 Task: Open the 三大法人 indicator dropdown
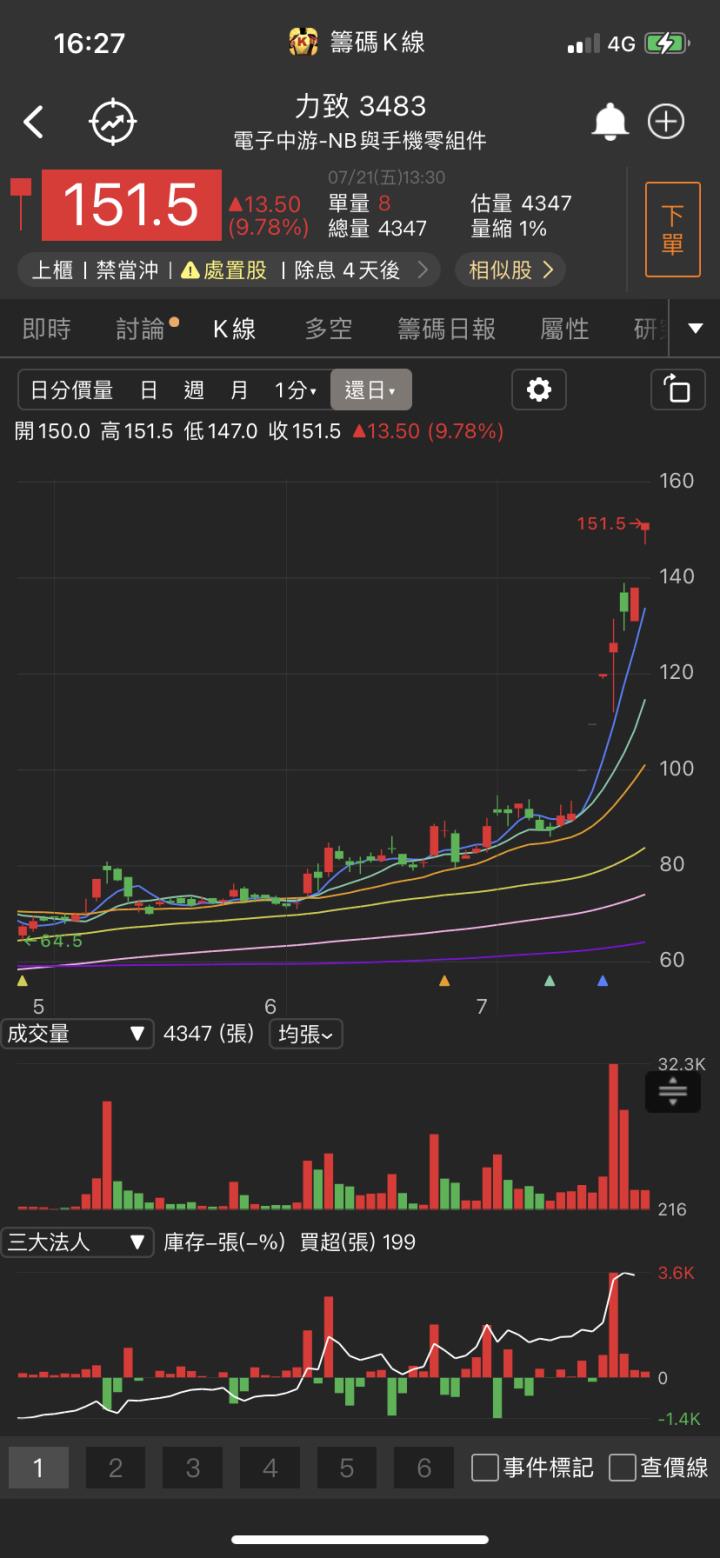77,1242
